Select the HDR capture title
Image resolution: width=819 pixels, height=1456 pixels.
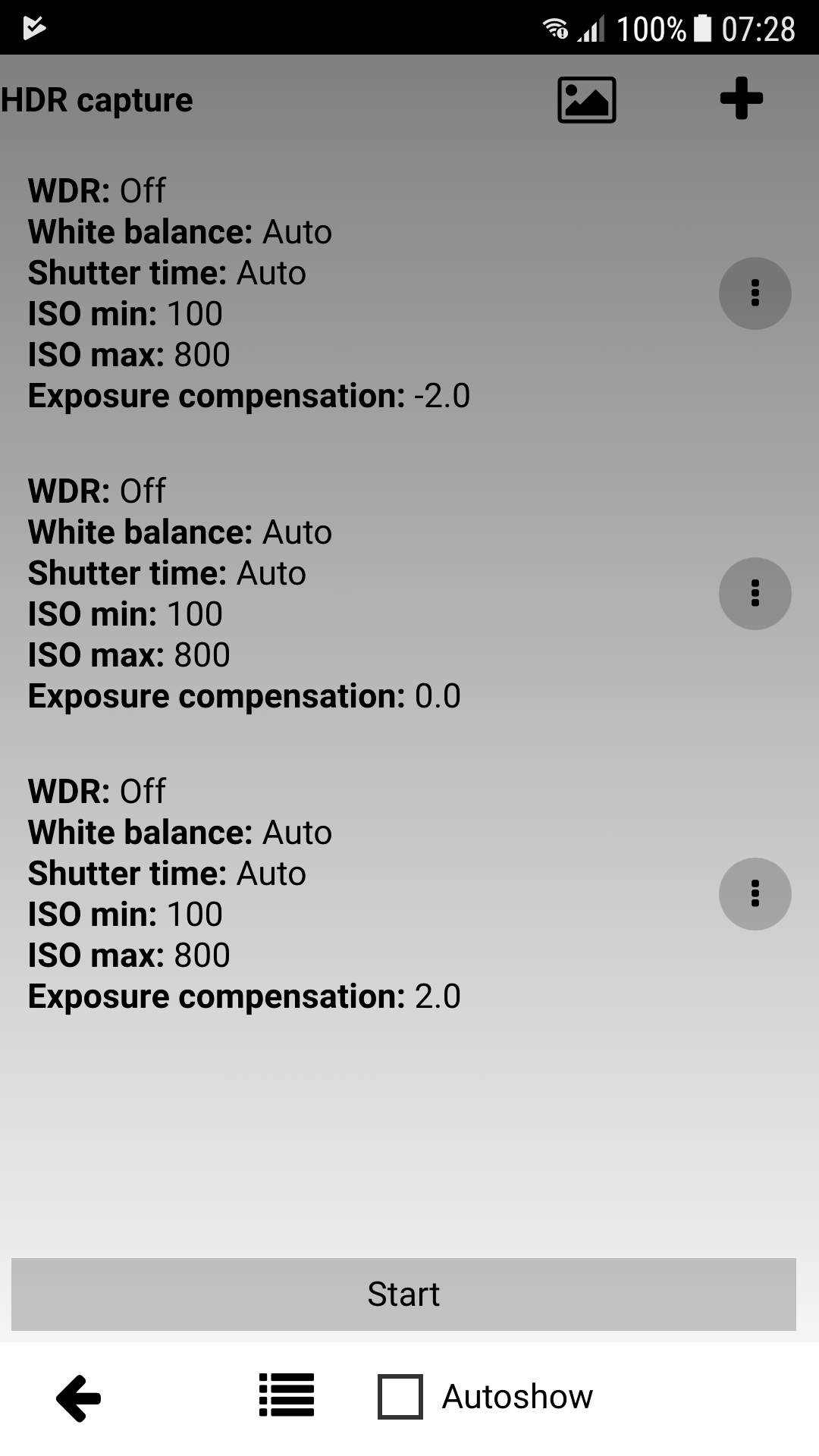(96, 99)
